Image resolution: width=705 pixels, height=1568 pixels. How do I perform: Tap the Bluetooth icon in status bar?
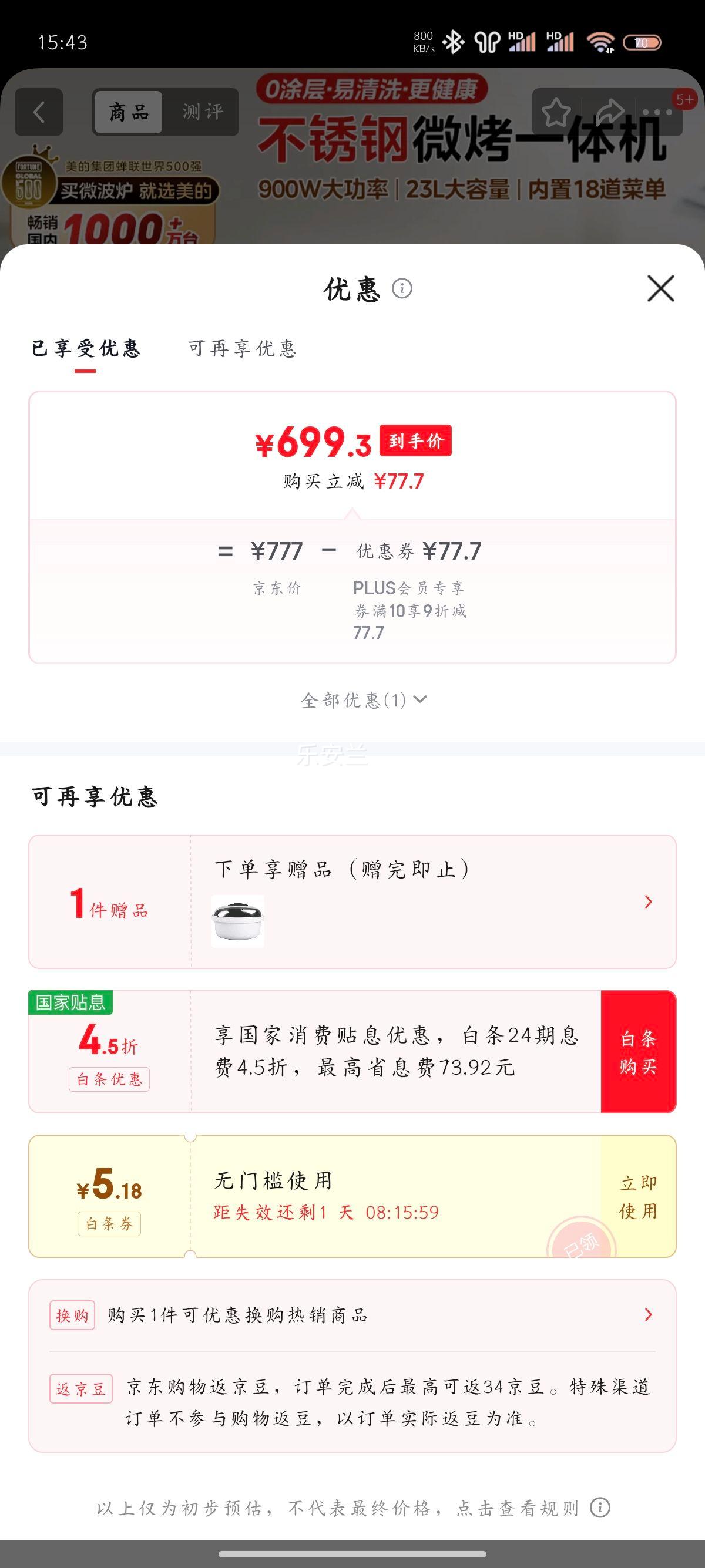[453, 40]
